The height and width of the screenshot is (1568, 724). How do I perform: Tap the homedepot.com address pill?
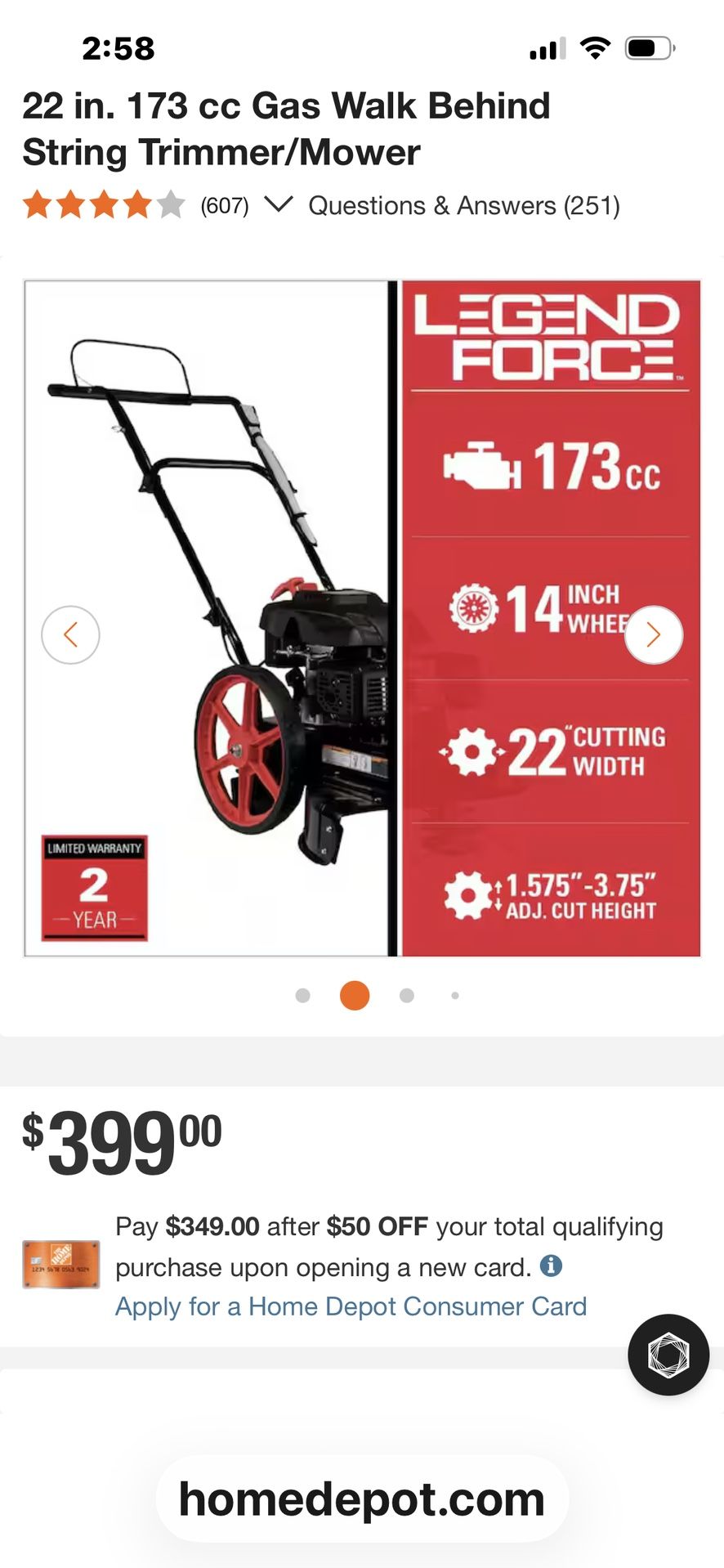(362, 1499)
